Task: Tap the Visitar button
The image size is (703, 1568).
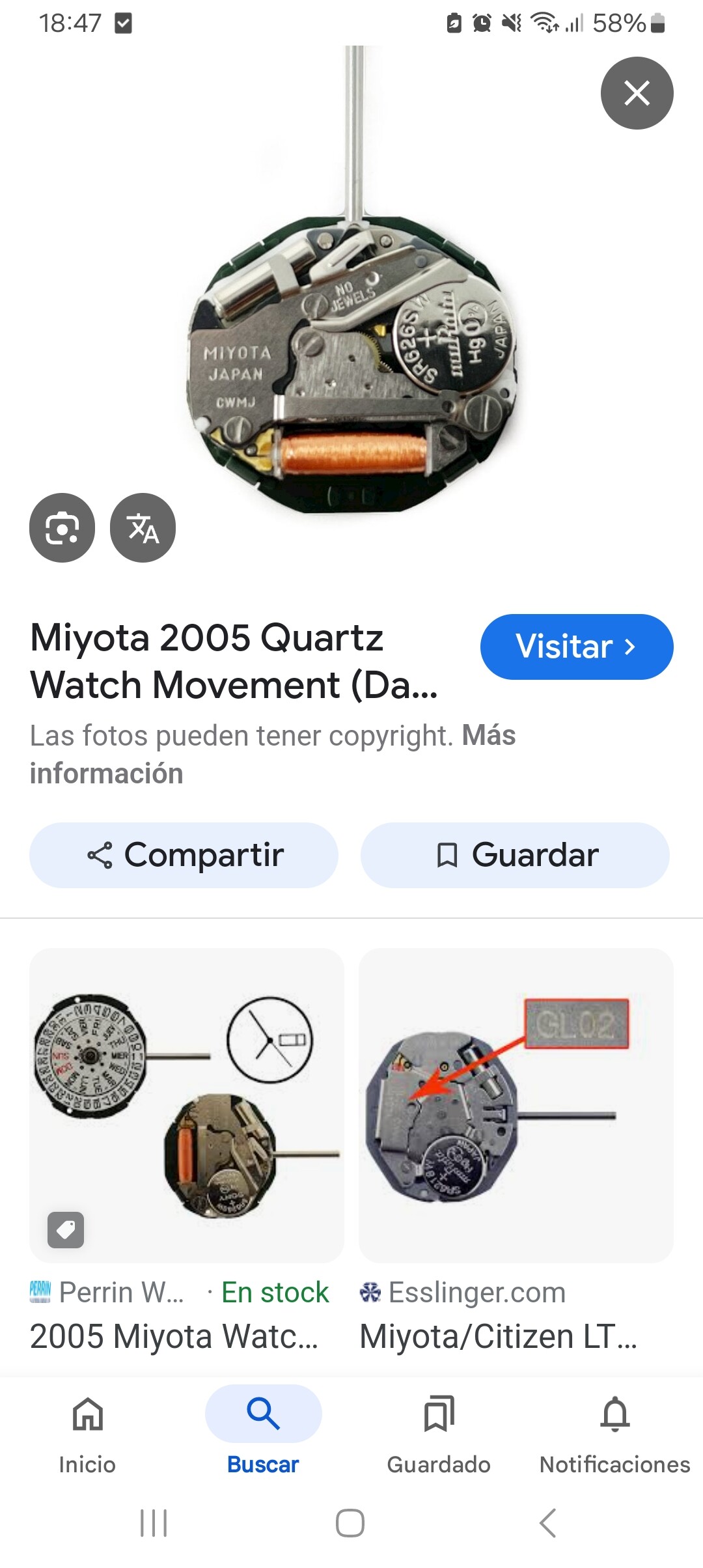Action: pos(576,647)
